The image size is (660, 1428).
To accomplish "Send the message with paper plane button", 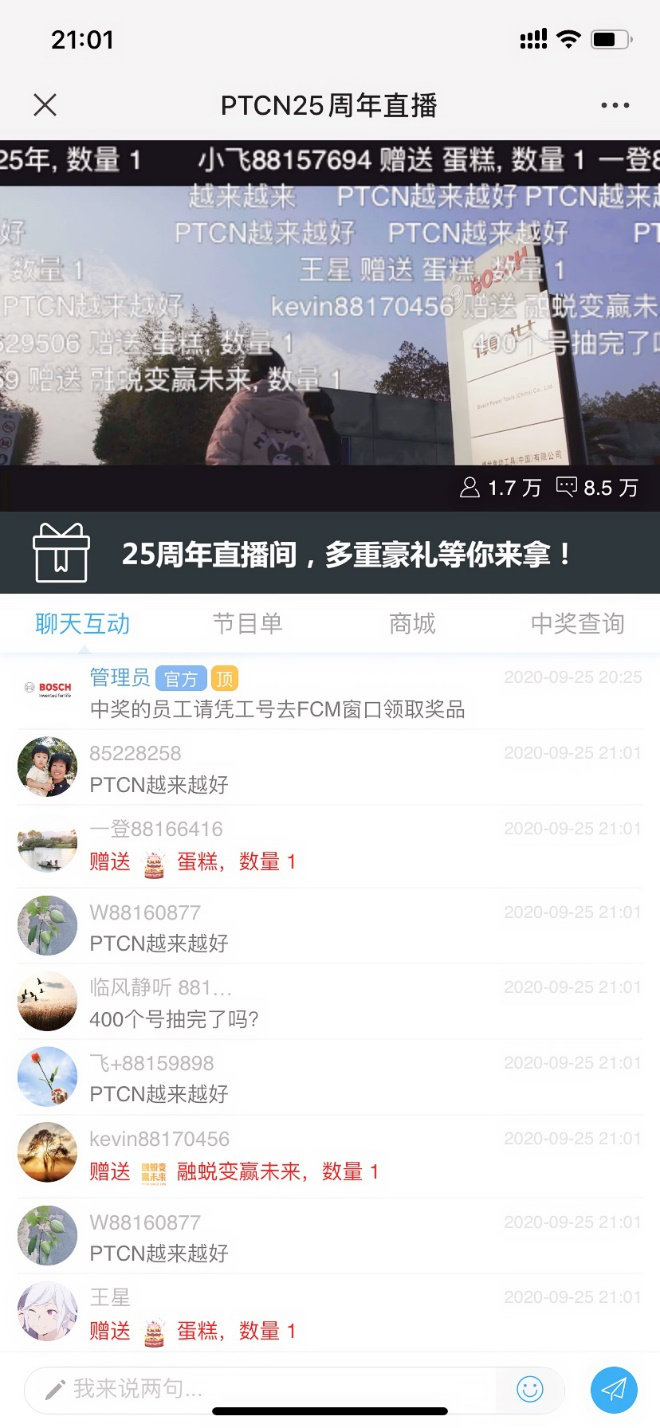I will tap(614, 1389).
